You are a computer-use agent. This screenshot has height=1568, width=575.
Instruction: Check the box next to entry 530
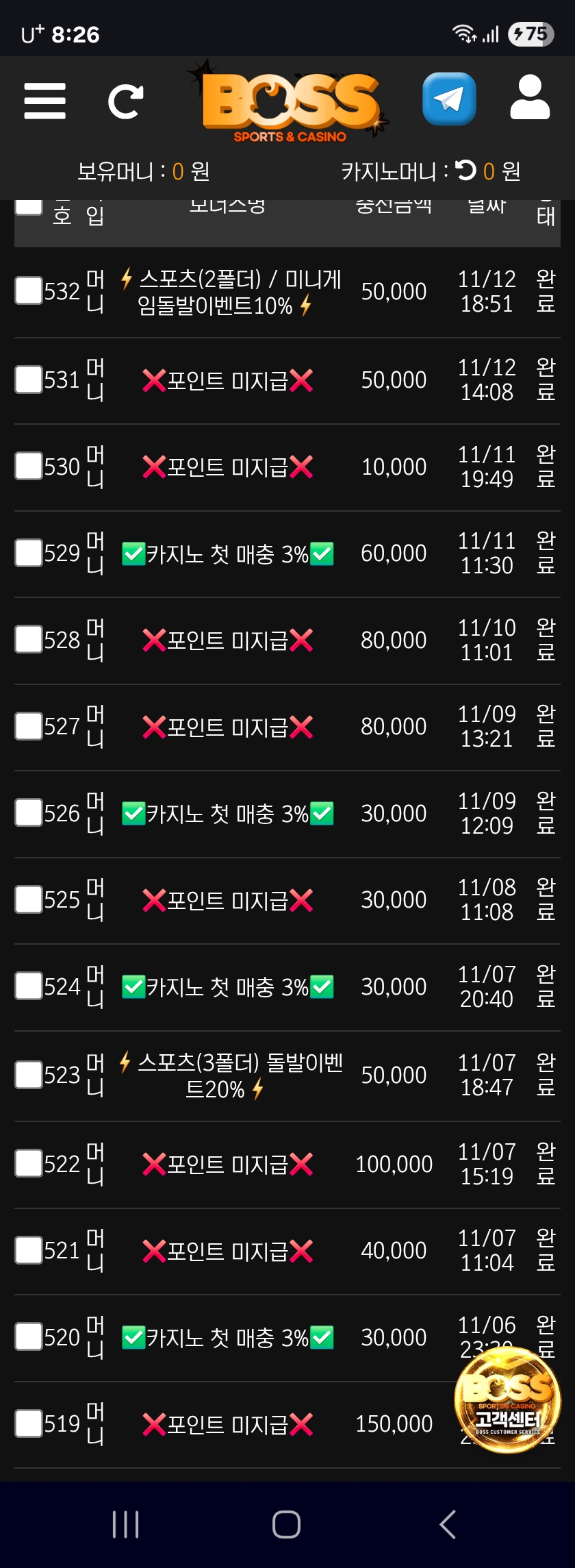[x=29, y=466]
